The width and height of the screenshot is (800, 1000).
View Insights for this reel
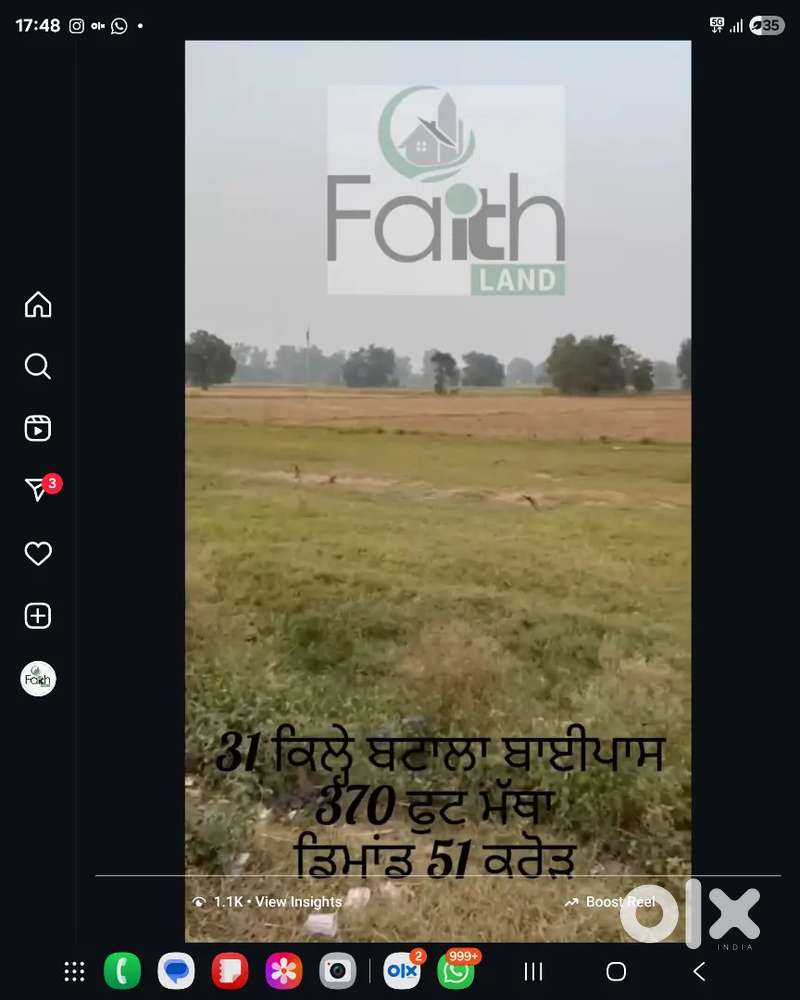pyautogui.click(x=267, y=902)
